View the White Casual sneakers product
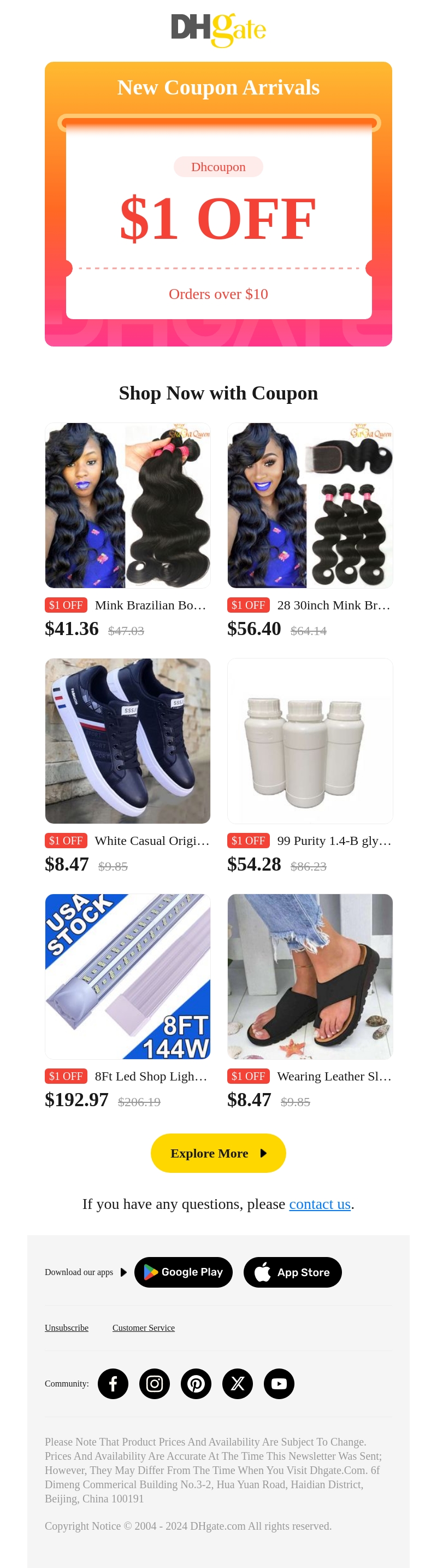Screen dimensions: 437x1568 tap(128, 741)
